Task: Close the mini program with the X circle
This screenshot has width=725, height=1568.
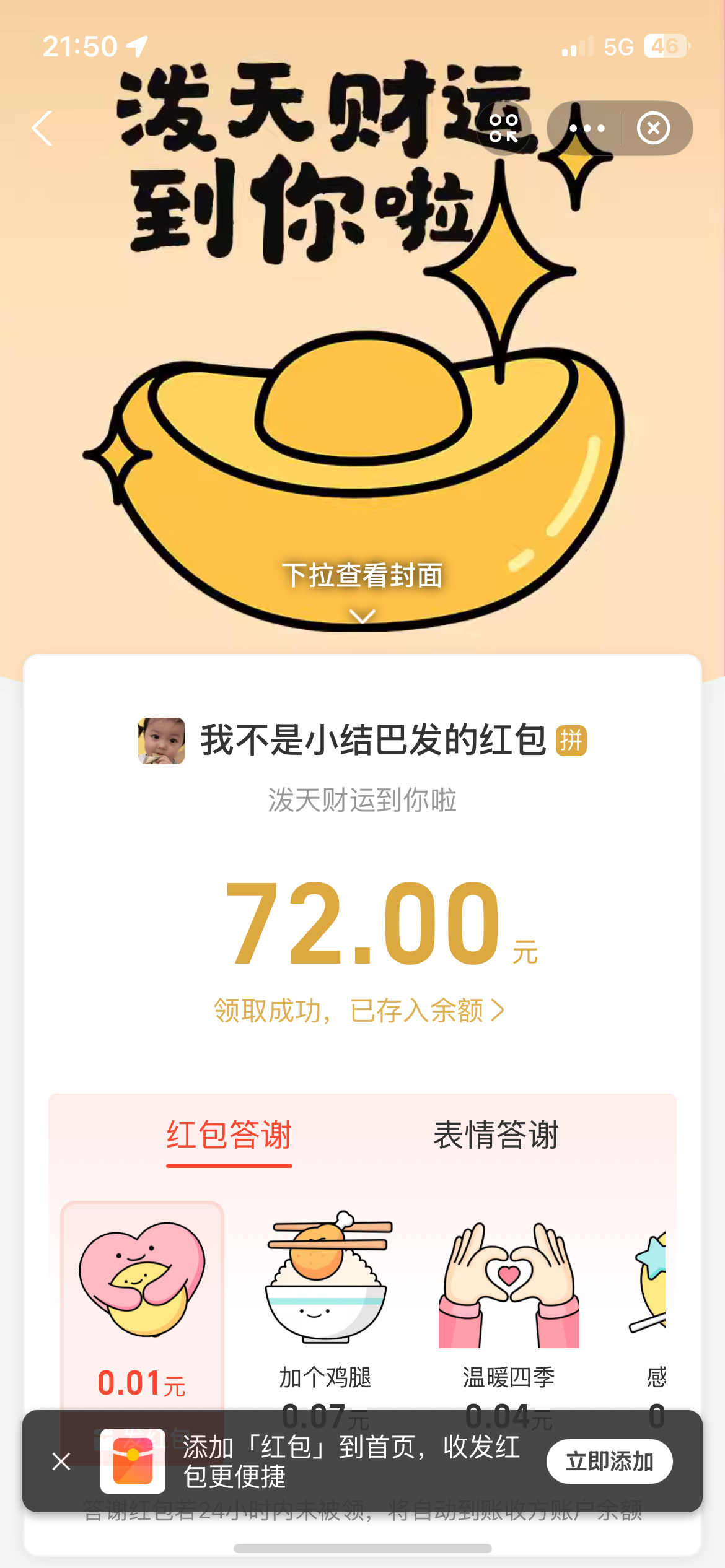Action: pyautogui.click(x=653, y=129)
